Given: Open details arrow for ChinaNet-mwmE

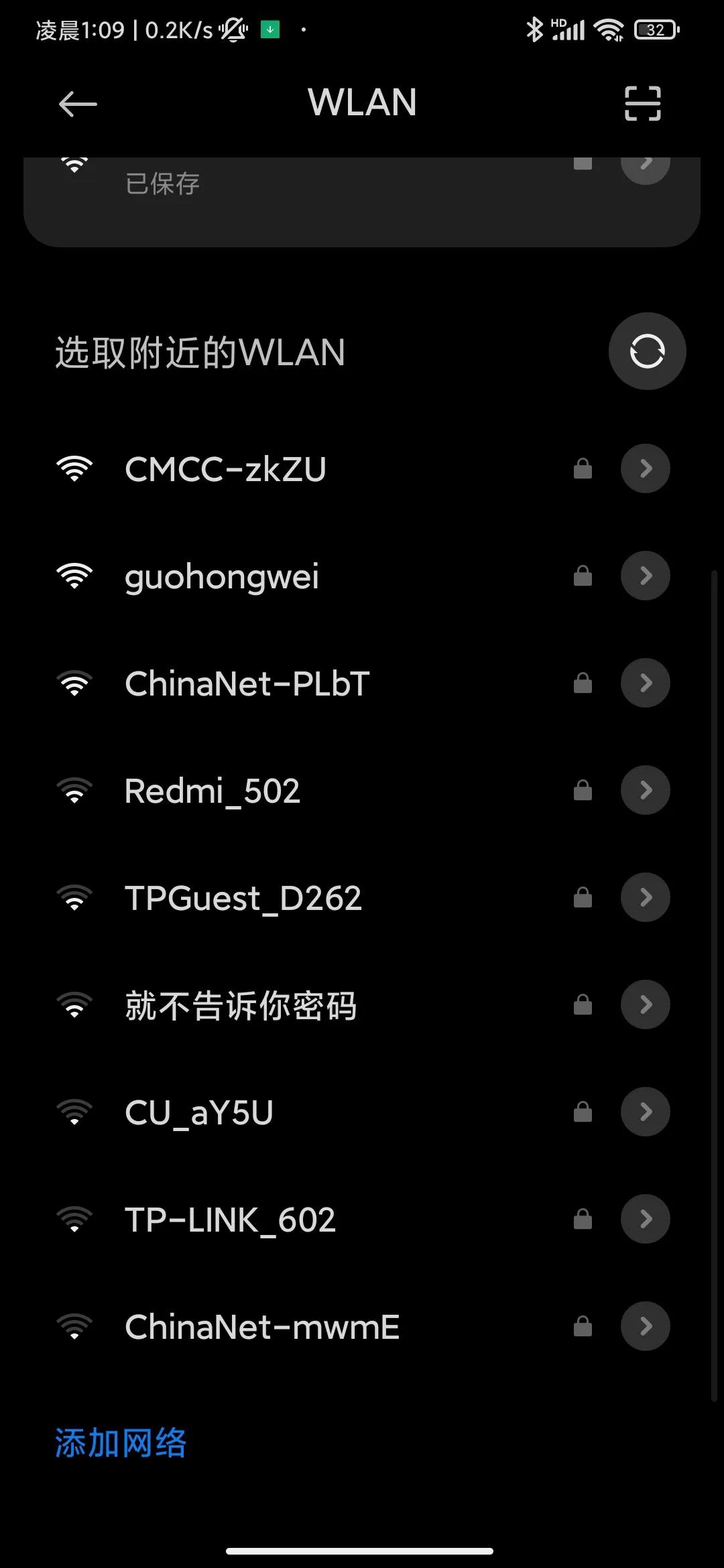Looking at the screenshot, I should point(645,1326).
